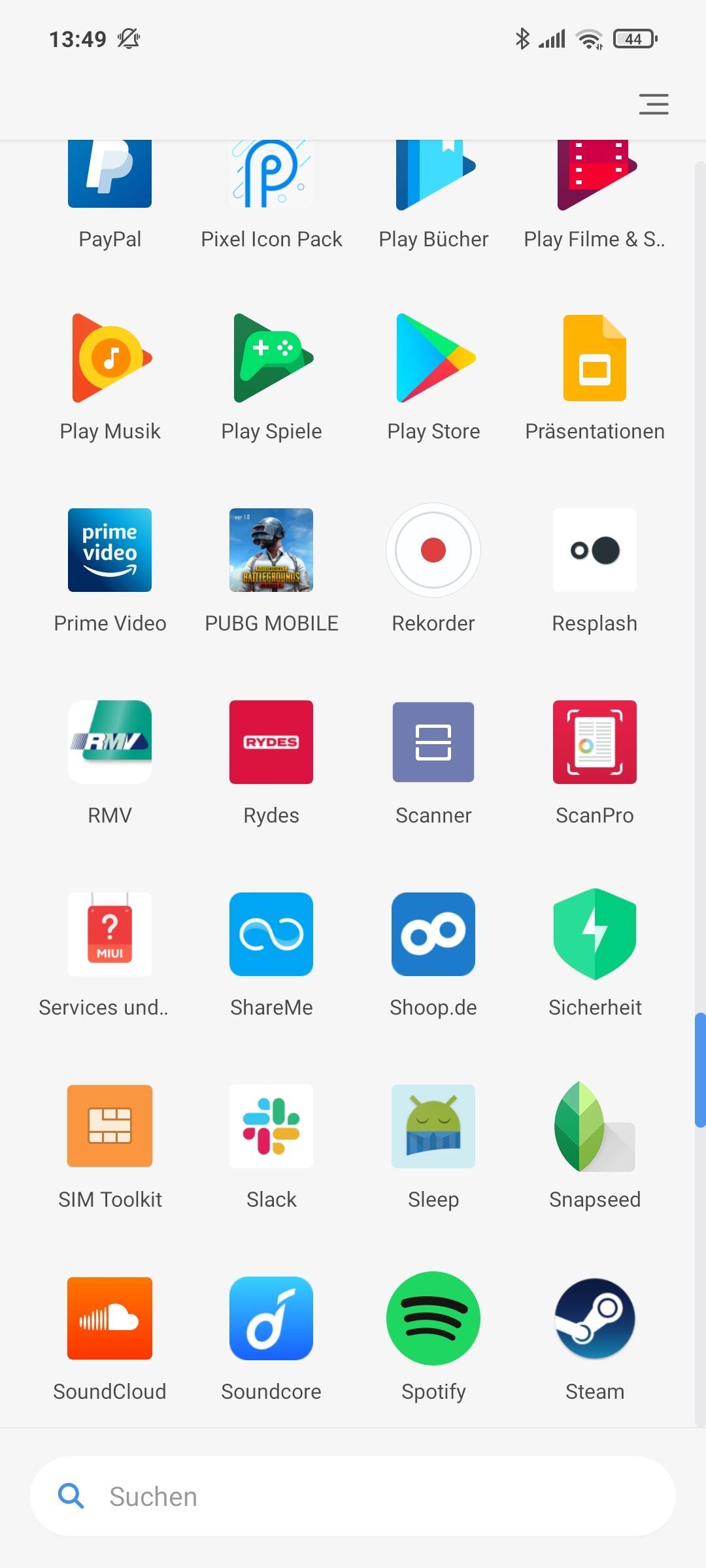Launch SoundCloud
This screenshot has width=706, height=1568.
pyautogui.click(x=110, y=1318)
